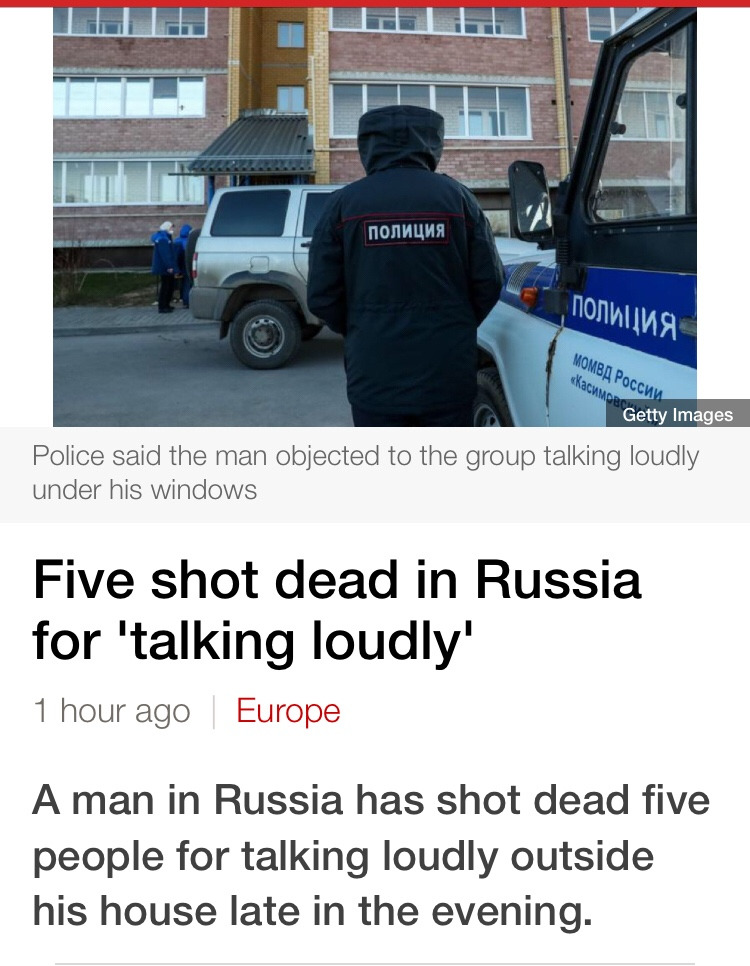750x966 pixels.
Task: Open the Europe section link
Action: tap(288, 711)
